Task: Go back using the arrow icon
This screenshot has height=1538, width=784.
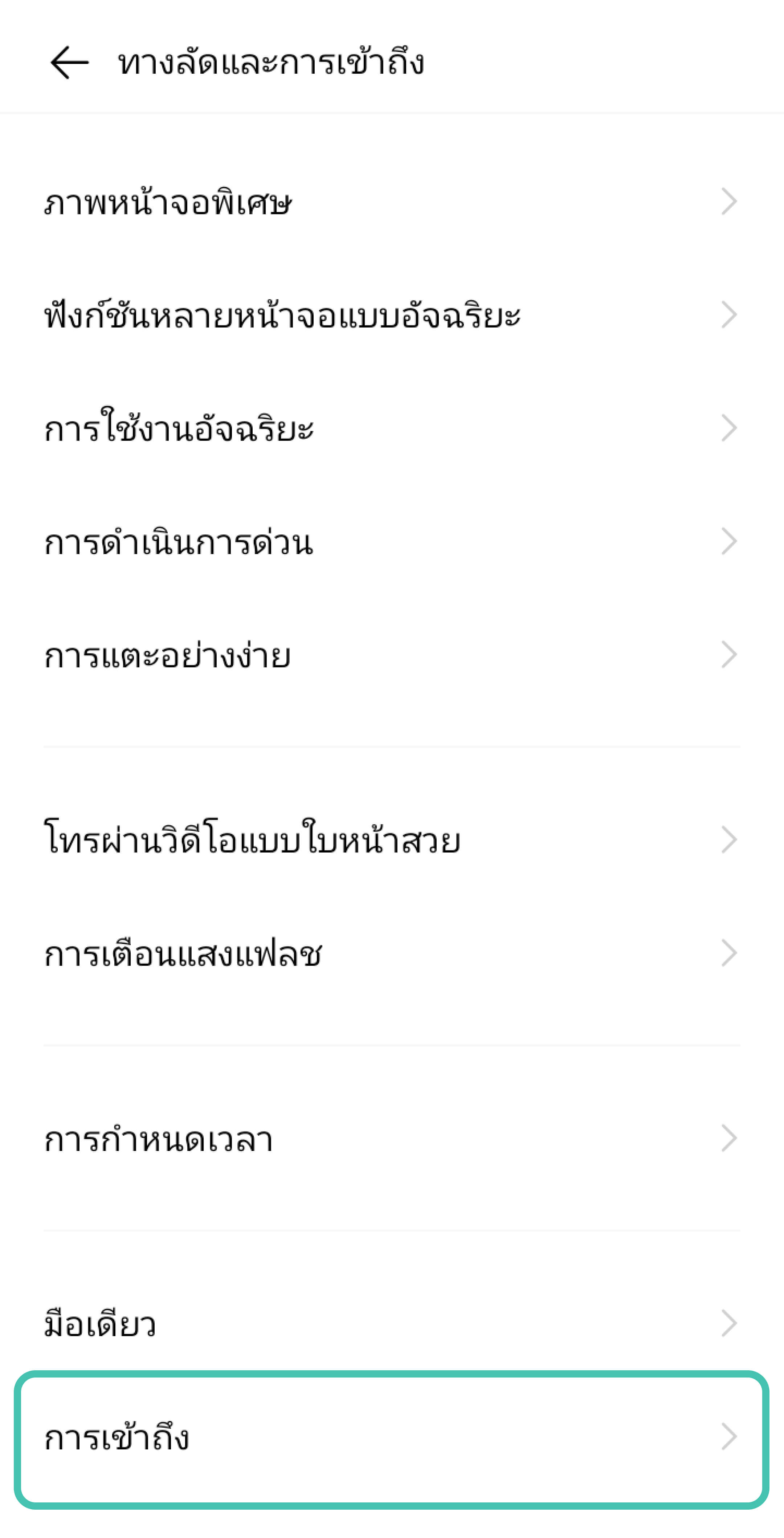Action: [69, 63]
